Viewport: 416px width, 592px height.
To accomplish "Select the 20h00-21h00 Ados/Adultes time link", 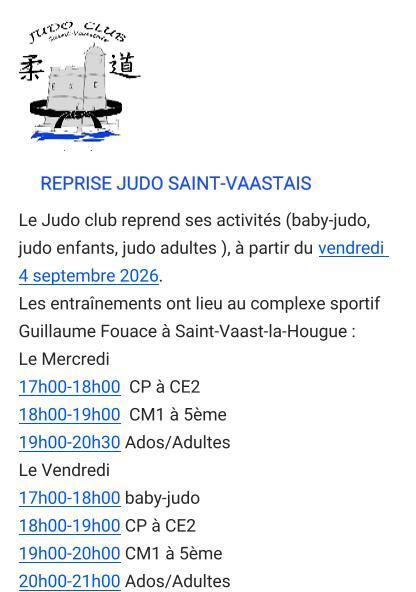I will click(70, 581).
